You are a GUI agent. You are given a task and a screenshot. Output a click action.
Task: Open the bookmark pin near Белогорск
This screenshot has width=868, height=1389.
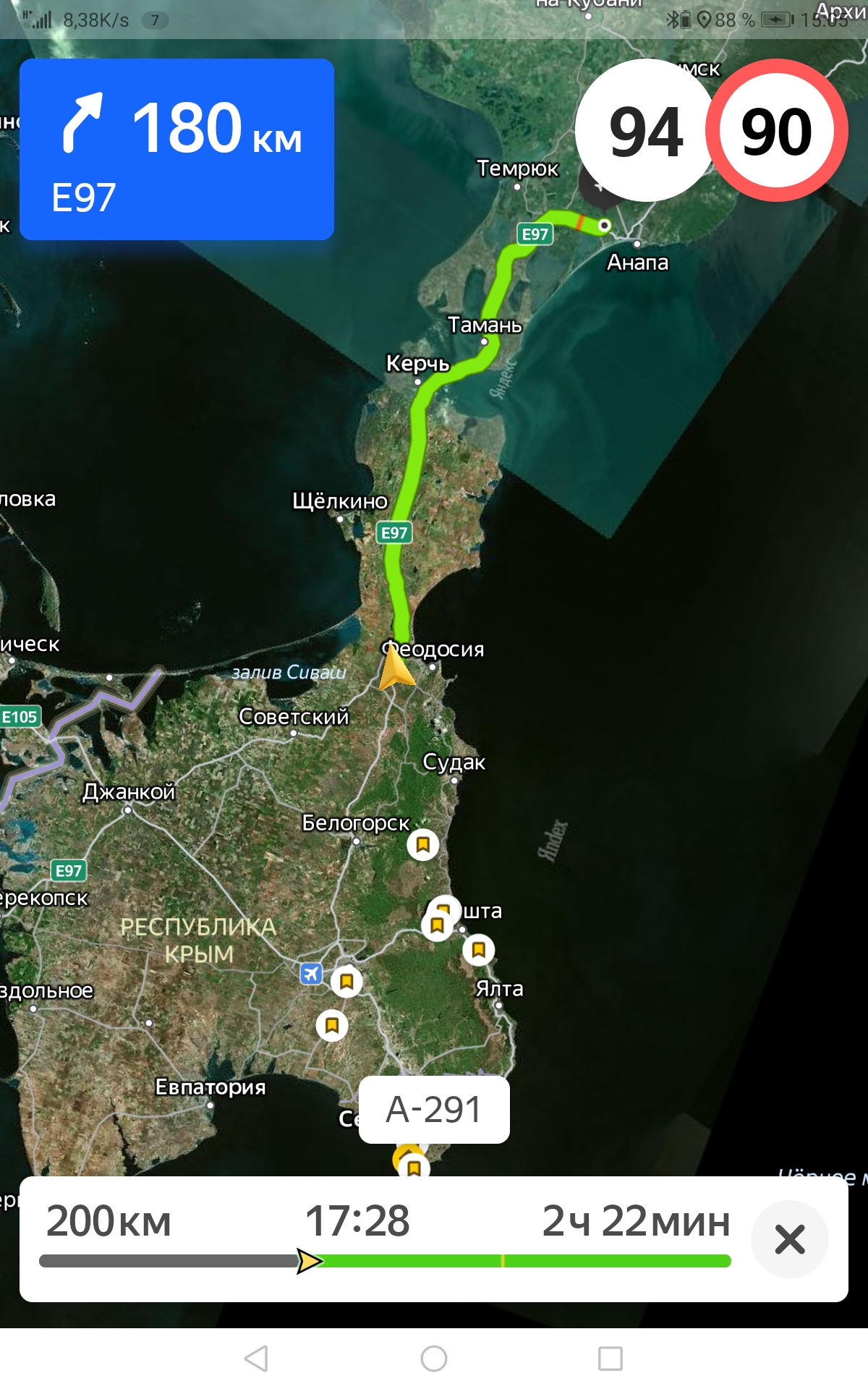tap(423, 844)
